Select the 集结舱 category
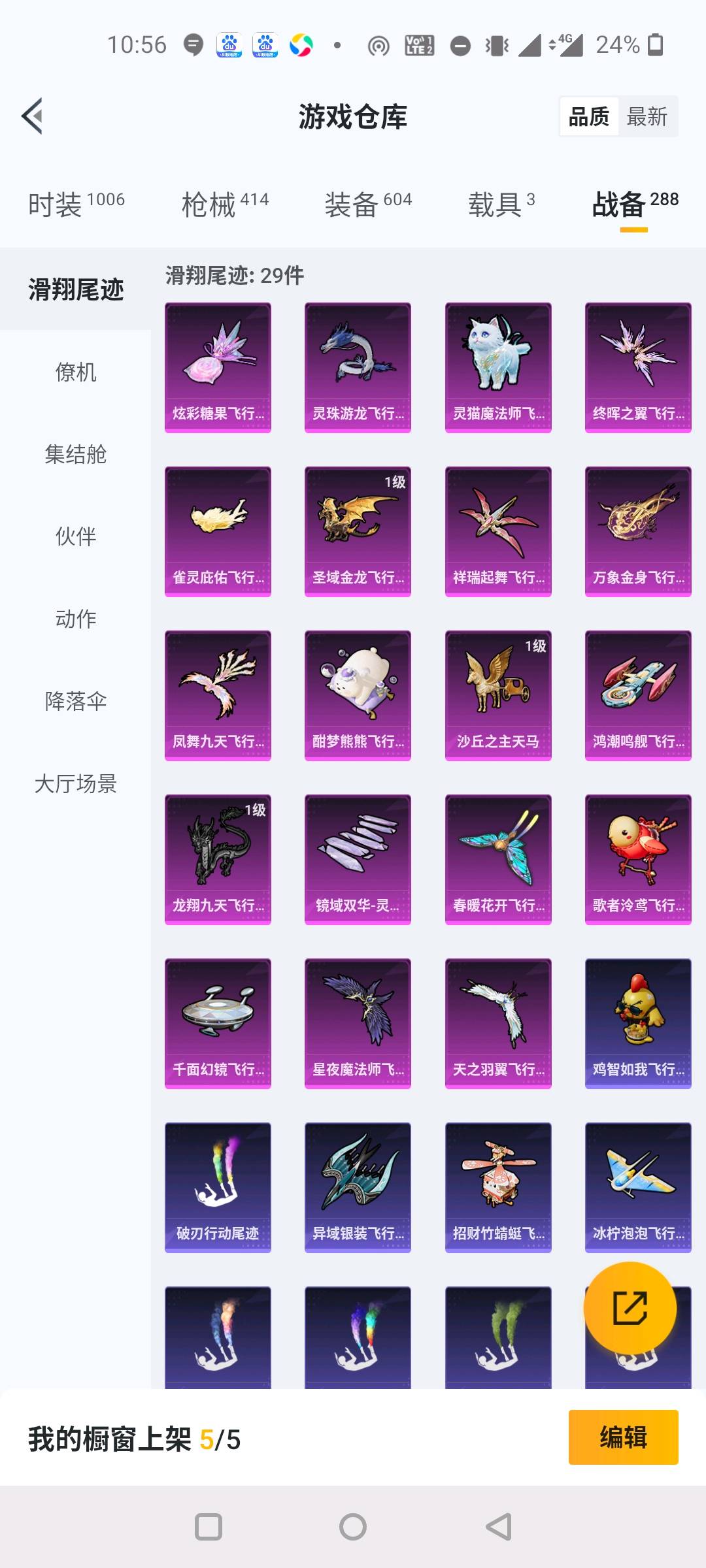Screen dimensions: 706x1568 pyautogui.click(x=76, y=454)
